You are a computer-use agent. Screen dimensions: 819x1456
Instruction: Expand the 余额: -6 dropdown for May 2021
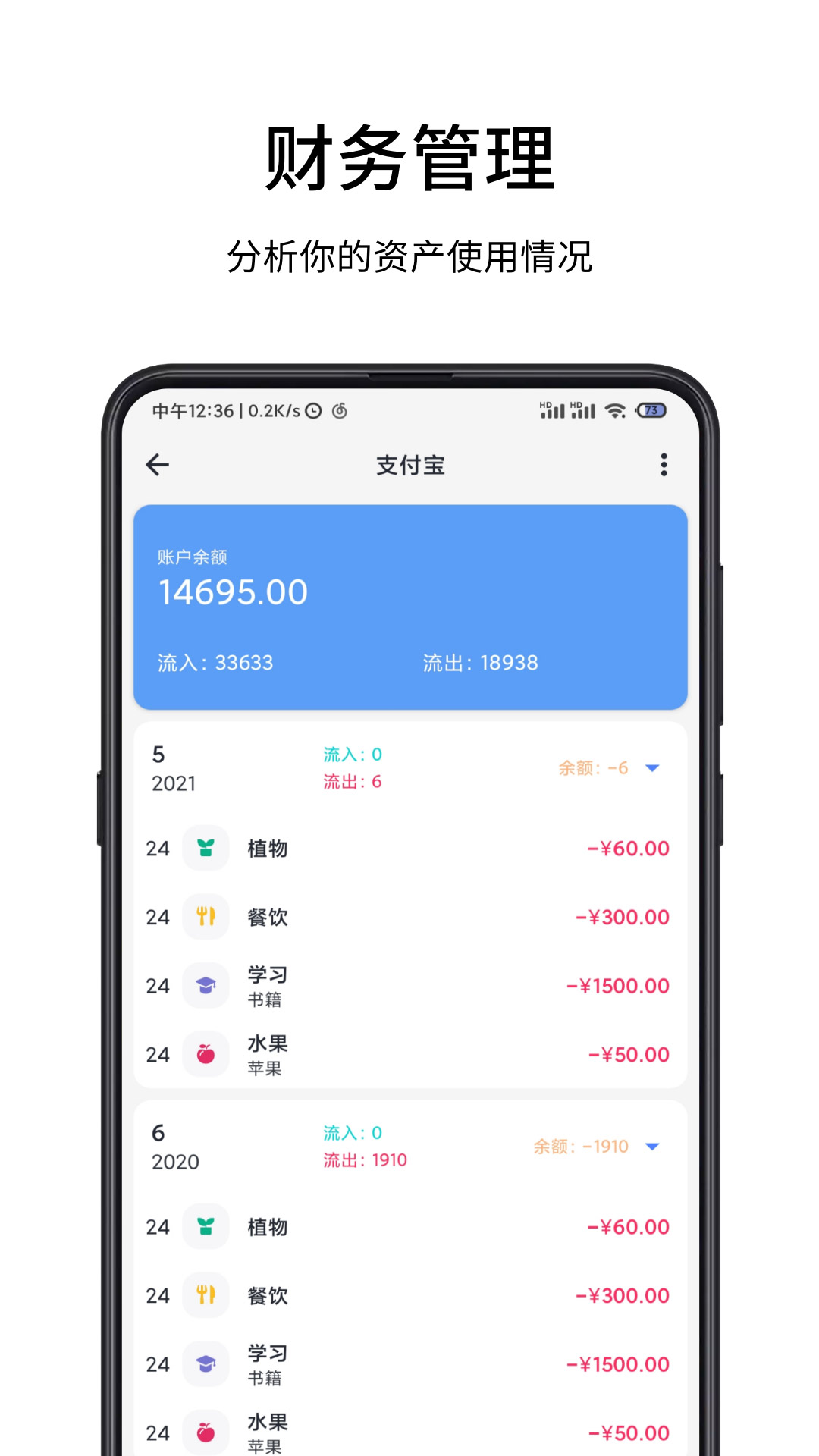tap(652, 768)
